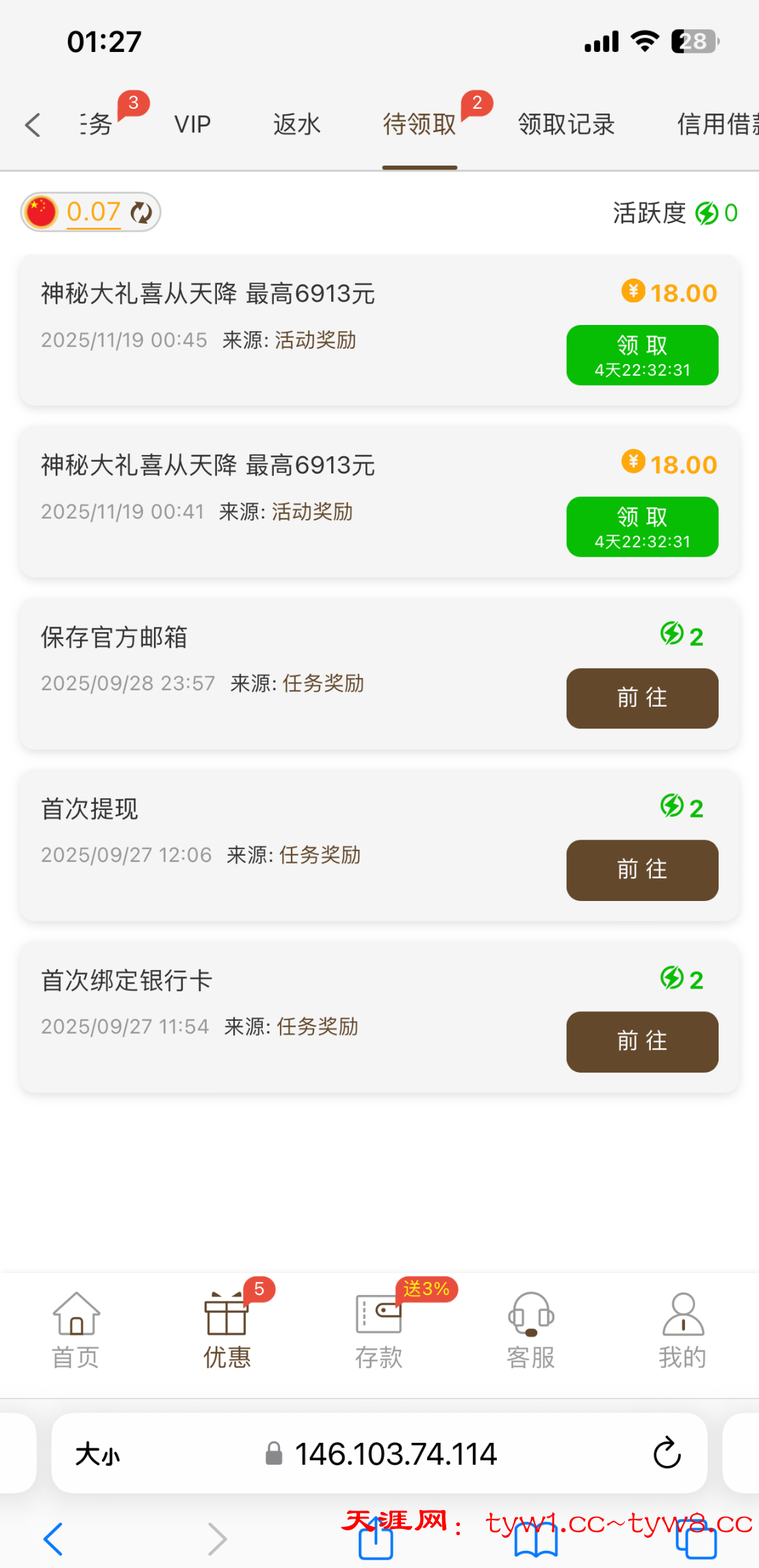Screen dimensions: 759x1568
Task: Switch to the 存款 deposit tab
Action: coord(378,1331)
